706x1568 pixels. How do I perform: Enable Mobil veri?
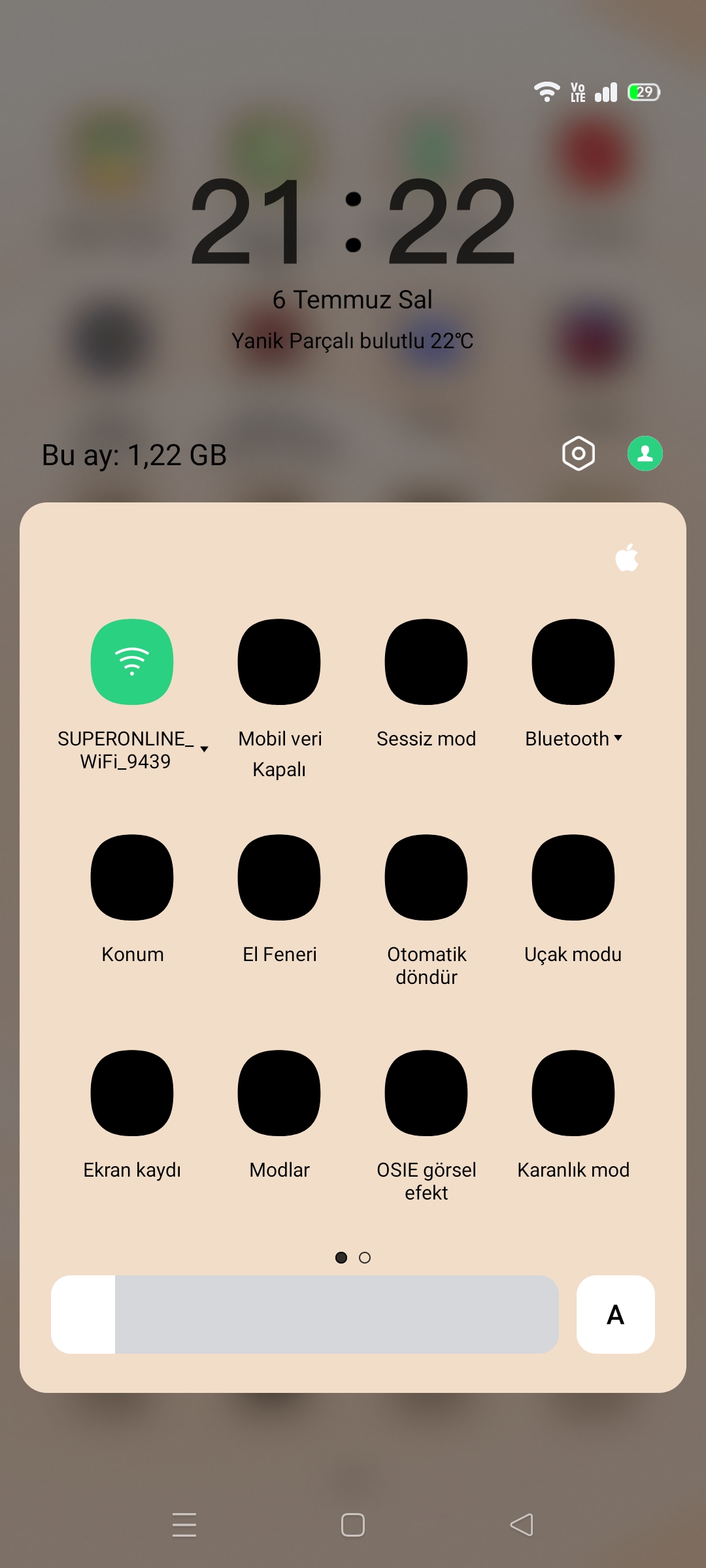click(279, 662)
